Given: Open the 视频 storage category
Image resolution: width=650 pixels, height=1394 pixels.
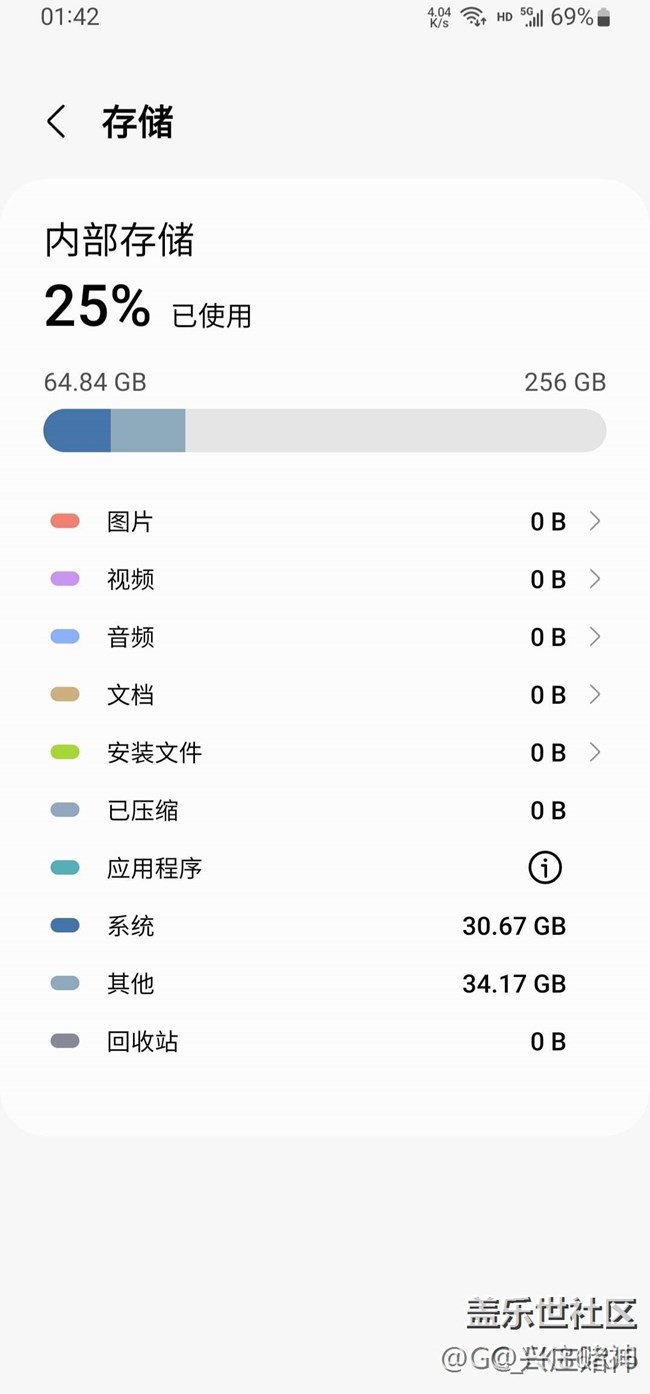Looking at the screenshot, I should [x=325, y=579].
